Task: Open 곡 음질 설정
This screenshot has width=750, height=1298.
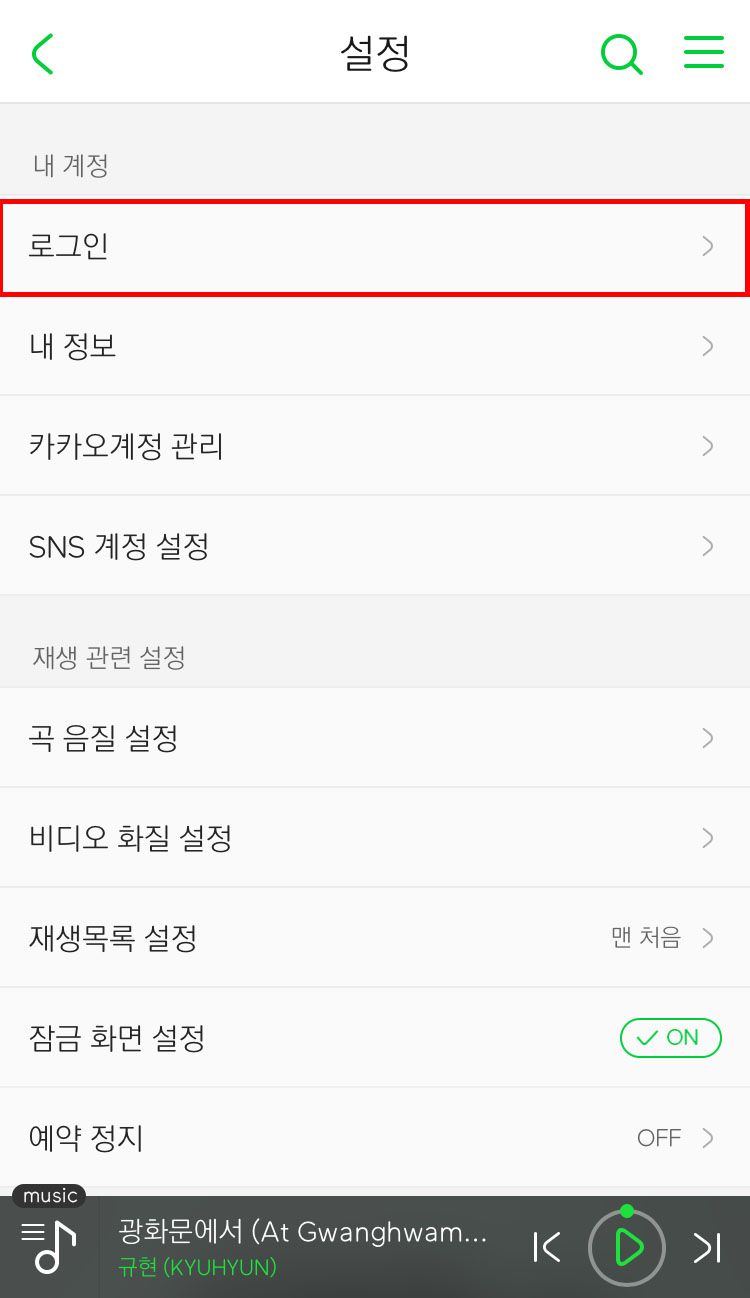Action: 374,738
